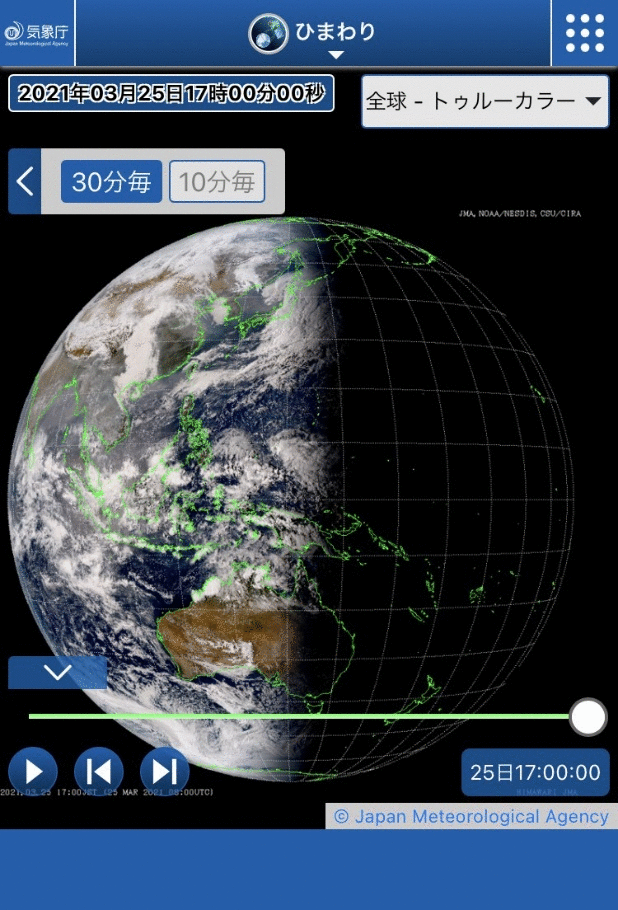
Task: Open the 気象庁 Japan Meteorological Agency logo link
Action: tap(37, 33)
